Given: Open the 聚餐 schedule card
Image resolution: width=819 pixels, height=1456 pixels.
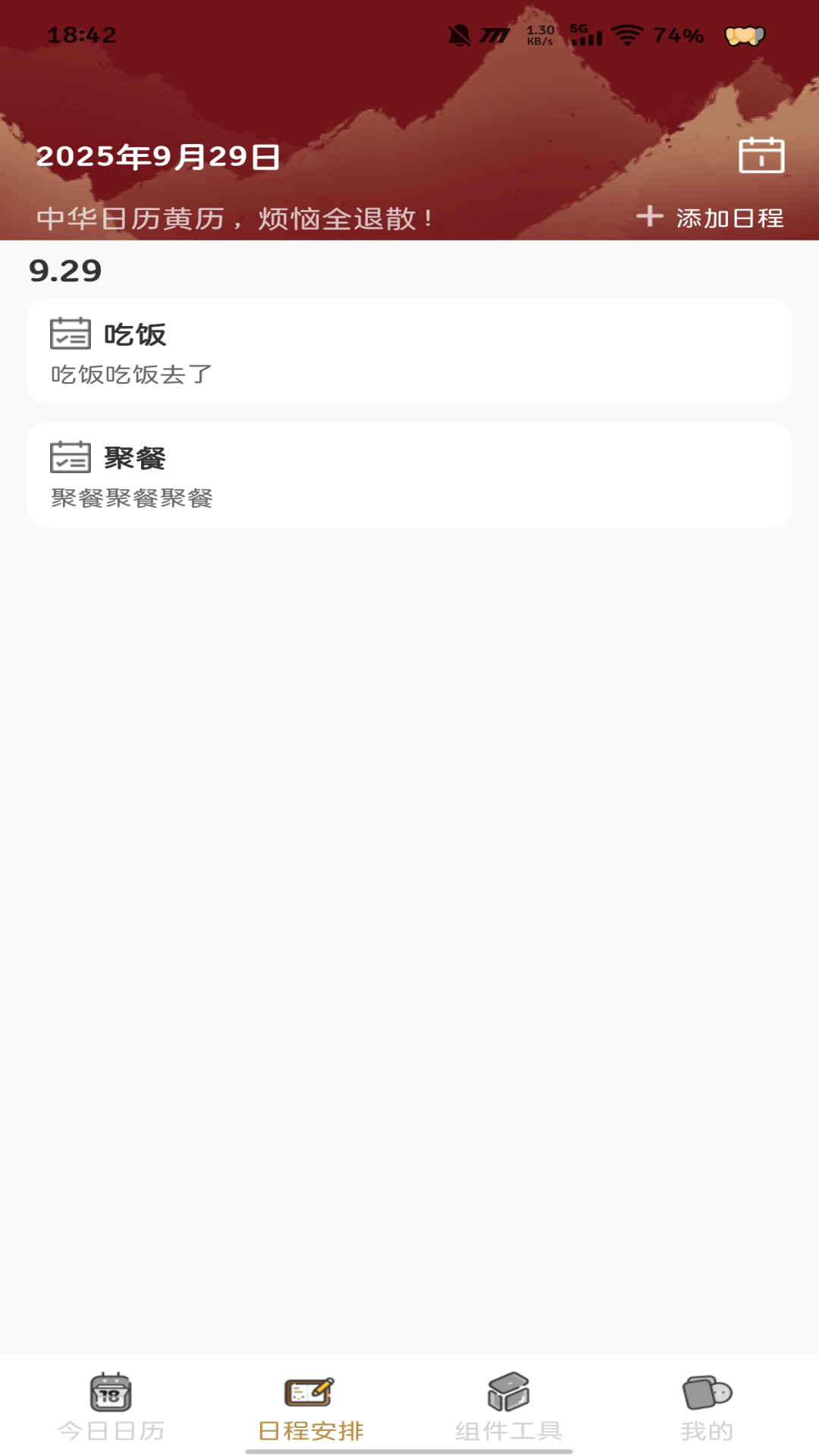Looking at the screenshot, I should pos(409,472).
